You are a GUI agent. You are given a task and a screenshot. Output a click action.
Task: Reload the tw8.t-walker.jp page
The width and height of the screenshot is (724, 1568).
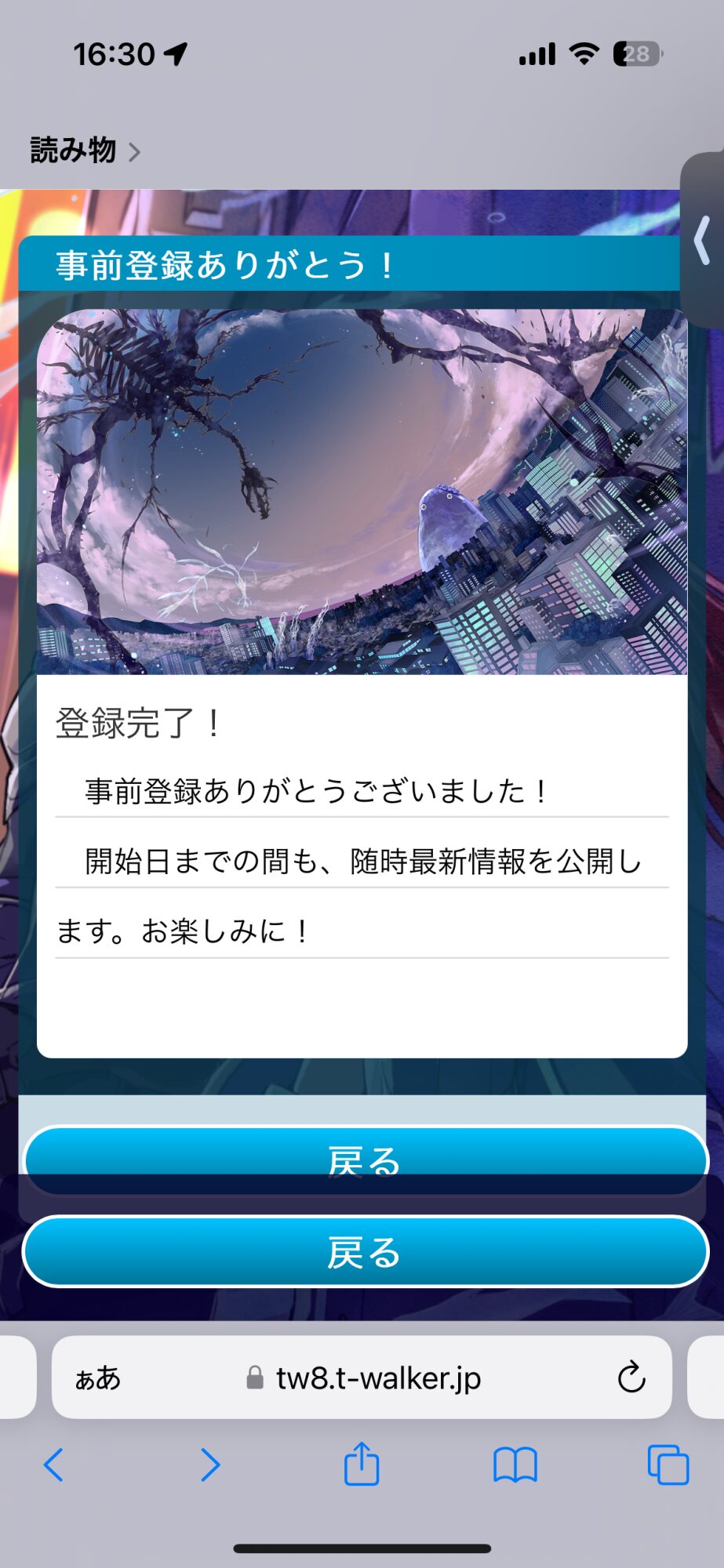(x=631, y=1377)
